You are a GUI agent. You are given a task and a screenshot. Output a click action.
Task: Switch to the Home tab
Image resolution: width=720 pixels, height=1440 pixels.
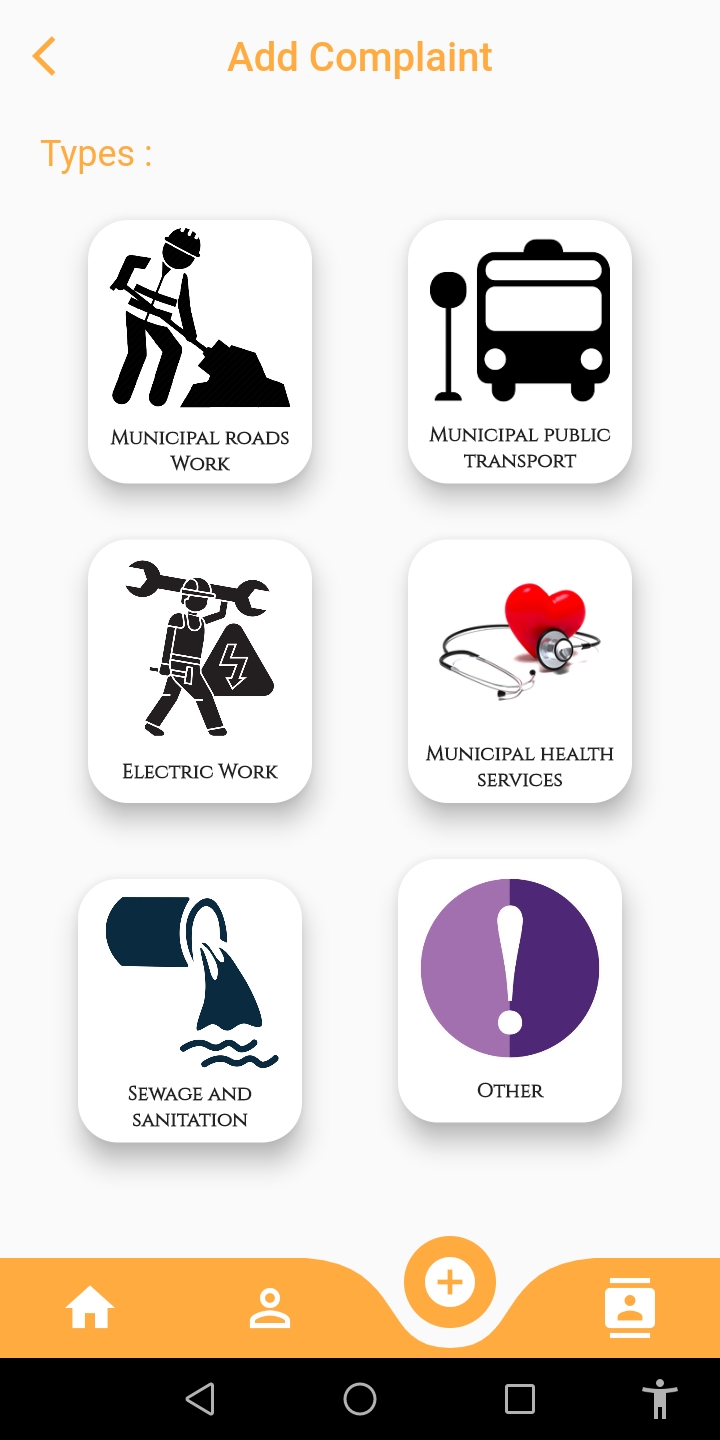[90, 1308]
